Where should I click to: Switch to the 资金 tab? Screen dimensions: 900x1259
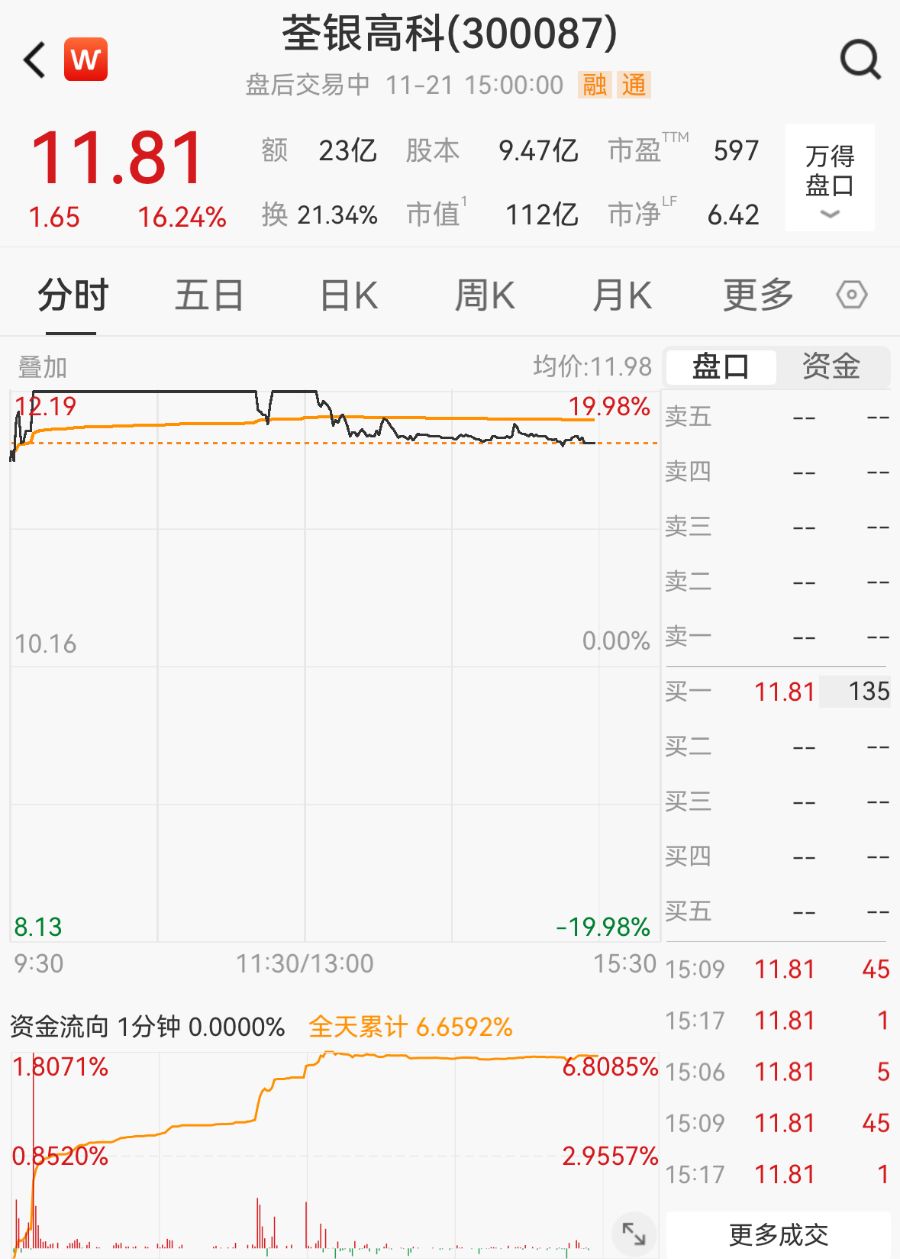(831, 367)
